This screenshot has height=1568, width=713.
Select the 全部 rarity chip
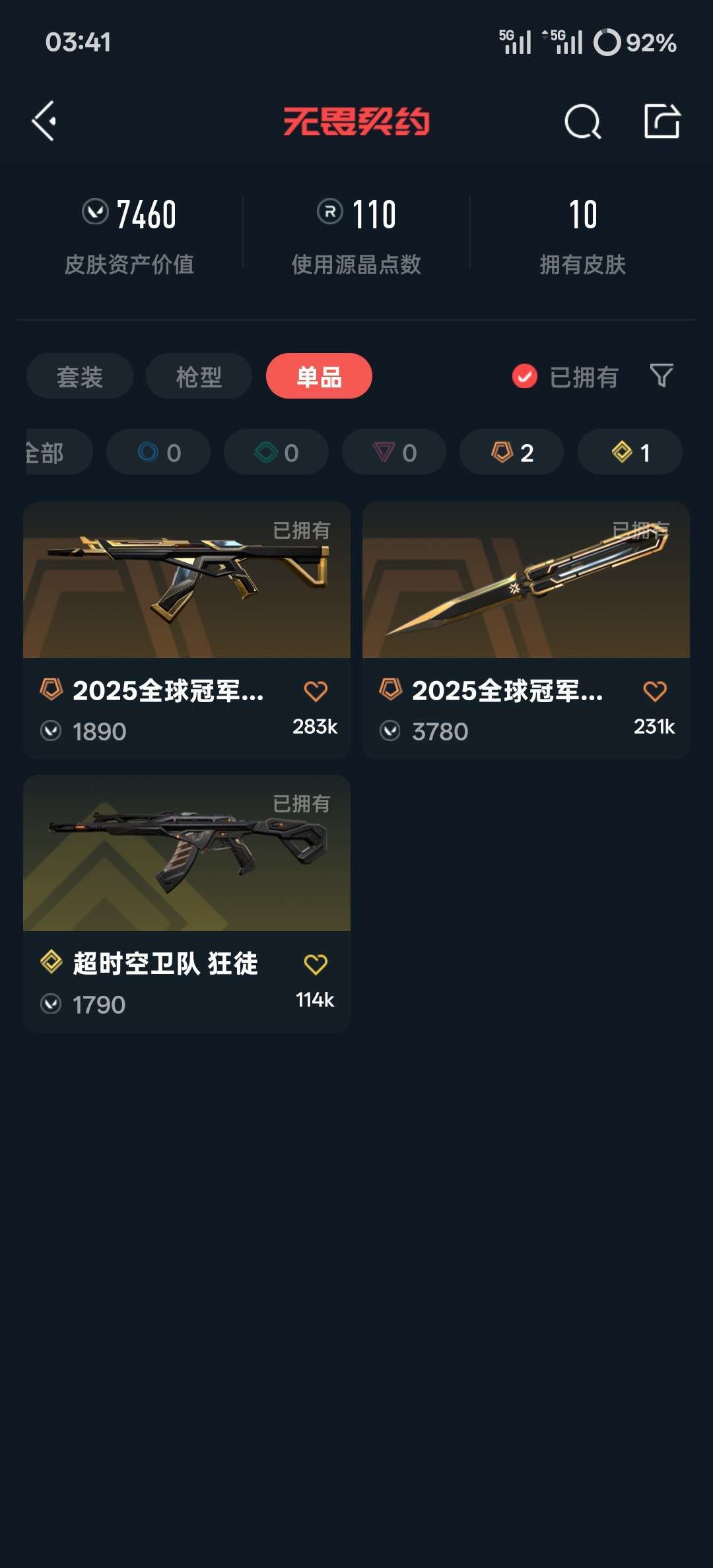58,452
